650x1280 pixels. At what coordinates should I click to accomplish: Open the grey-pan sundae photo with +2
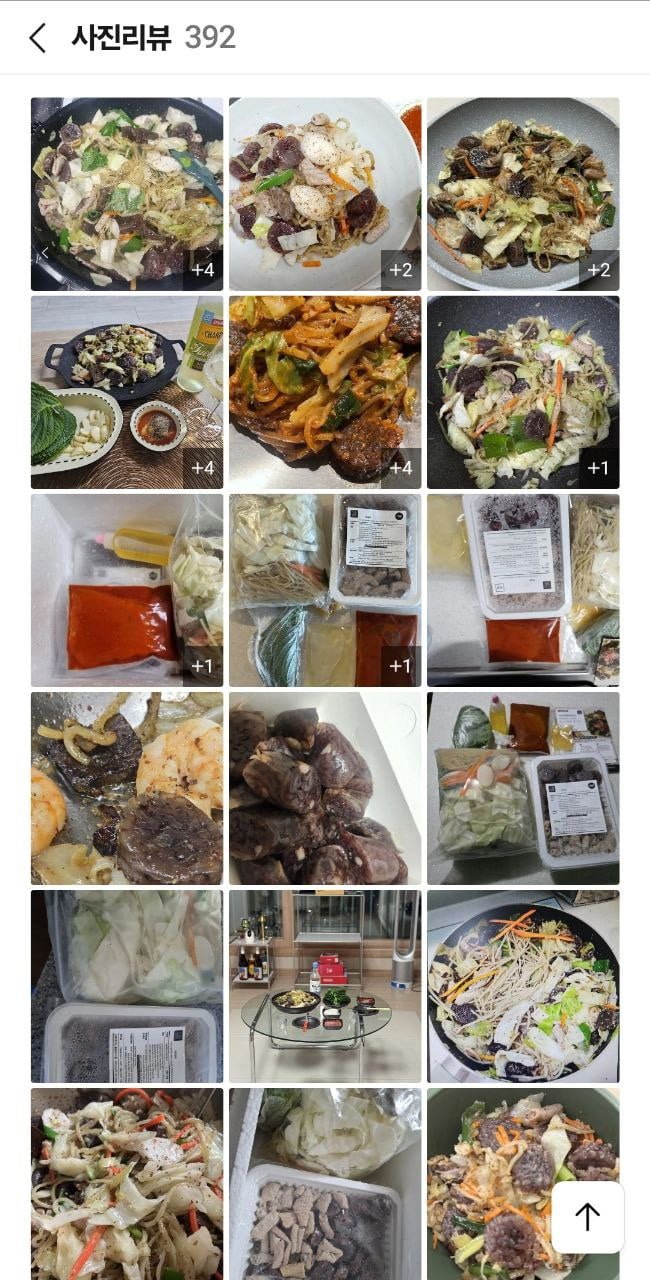tap(522, 193)
